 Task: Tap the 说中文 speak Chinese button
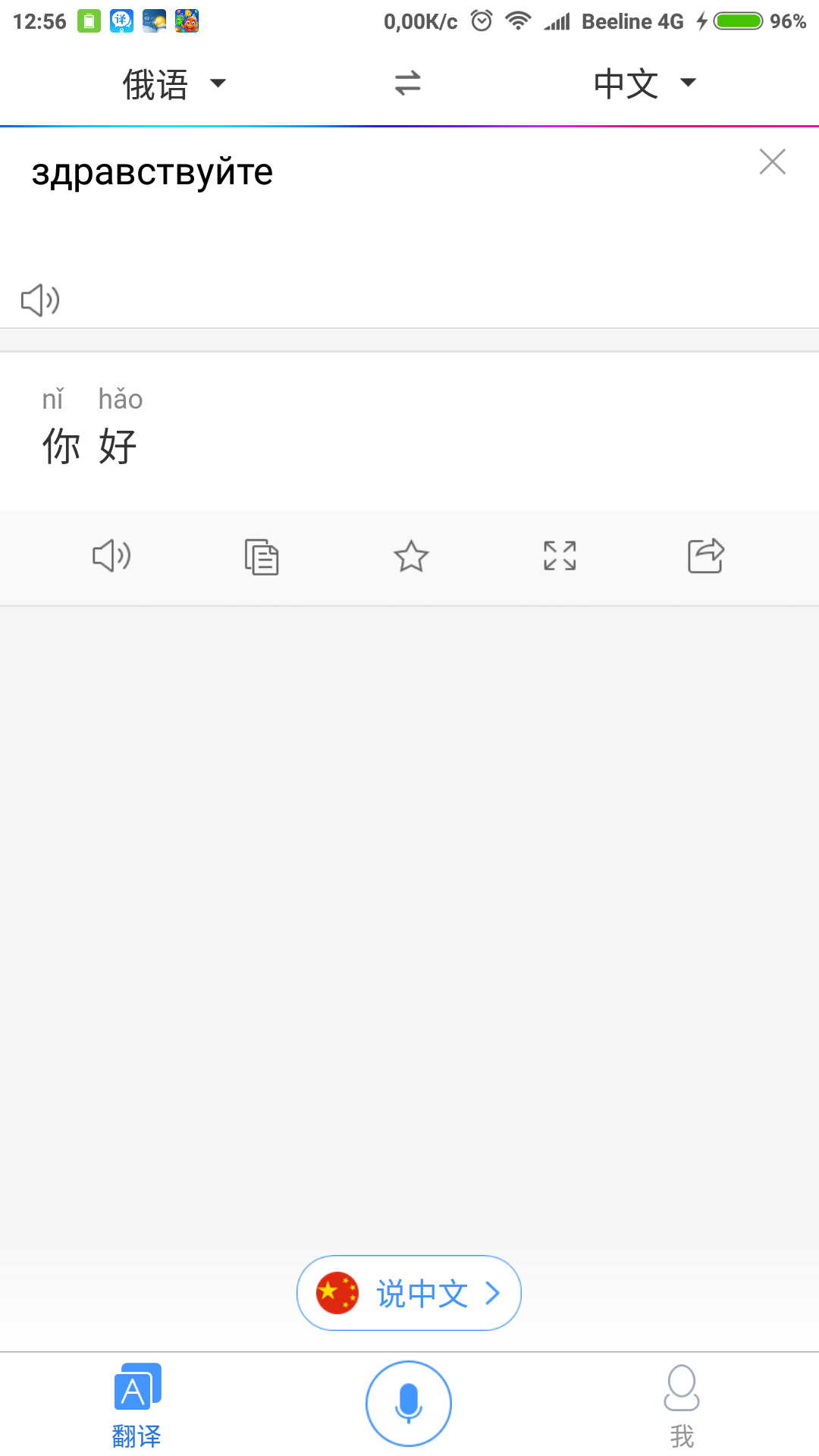point(409,1293)
